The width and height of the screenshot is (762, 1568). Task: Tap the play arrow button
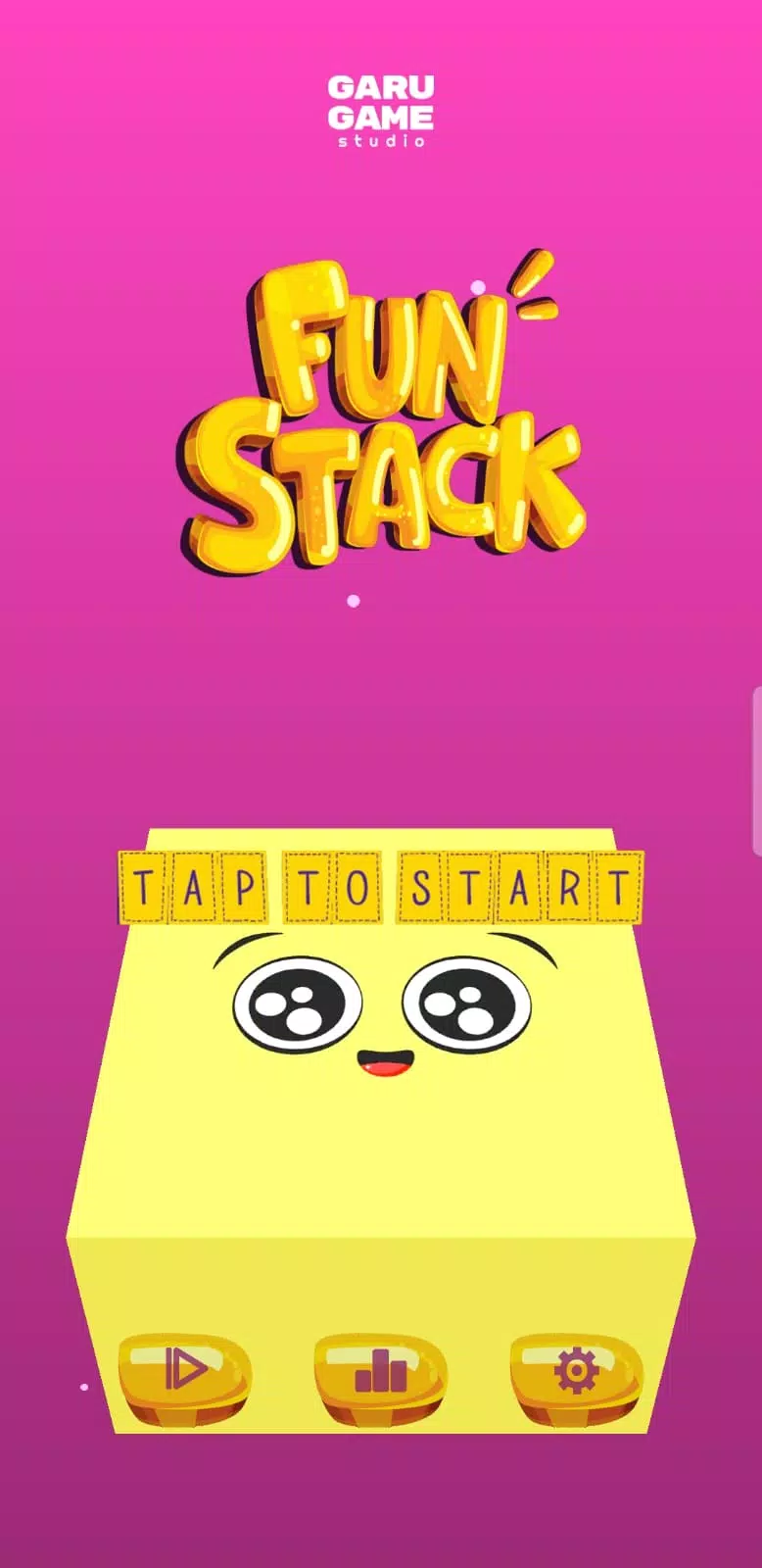point(184,1372)
